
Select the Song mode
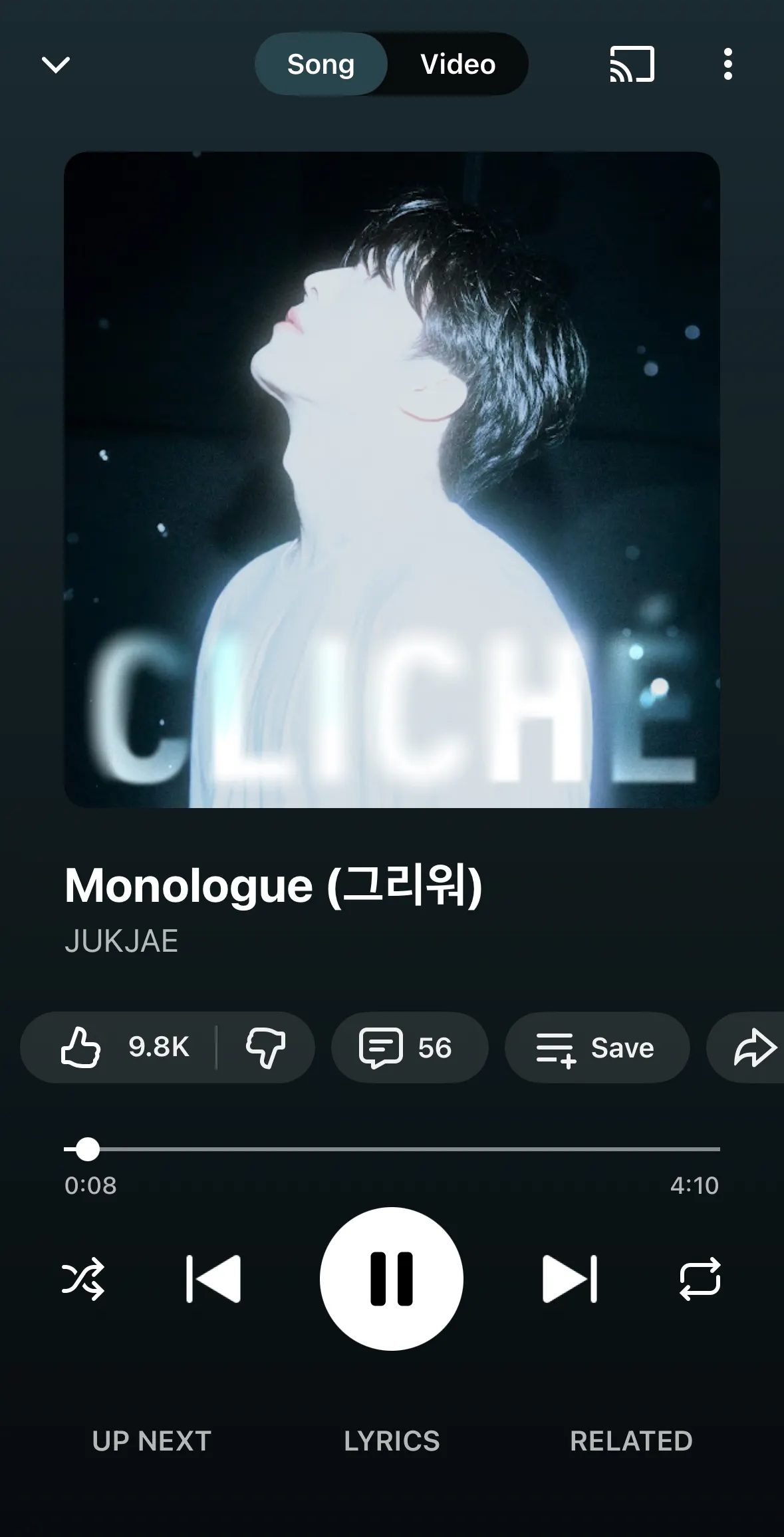coord(321,65)
